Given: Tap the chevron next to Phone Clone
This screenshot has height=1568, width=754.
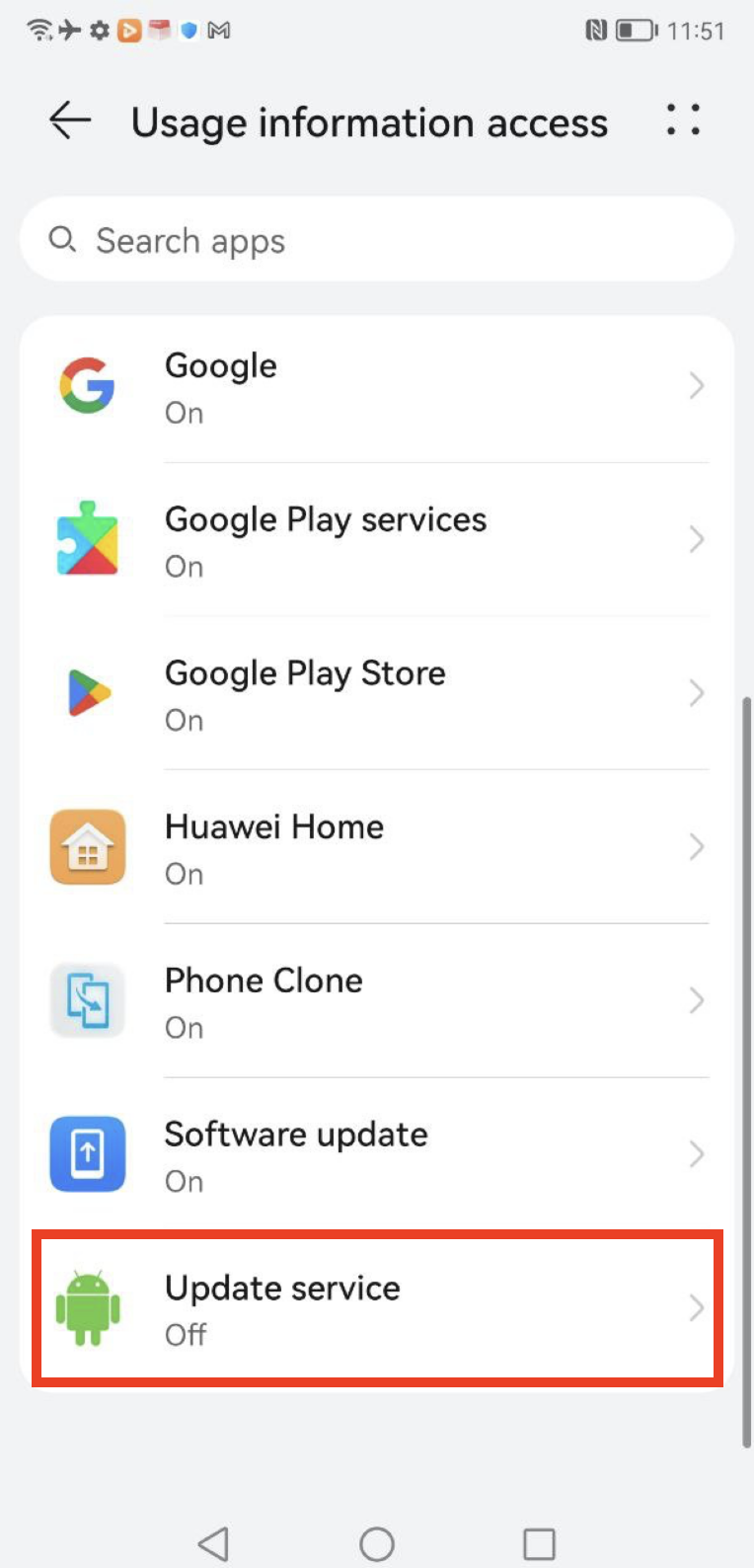Looking at the screenshot, I should click(x=697, y=1000).
